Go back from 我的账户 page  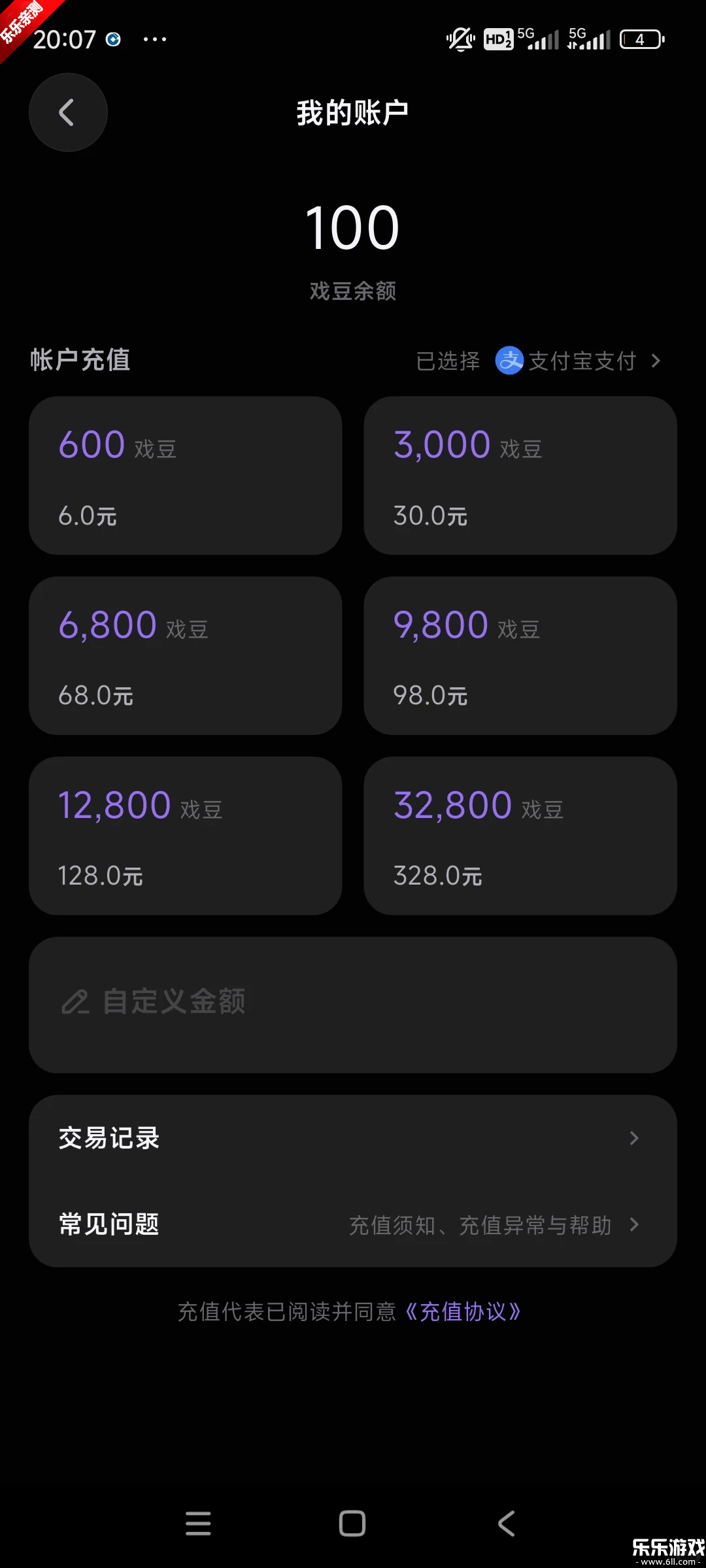[67, 112]
